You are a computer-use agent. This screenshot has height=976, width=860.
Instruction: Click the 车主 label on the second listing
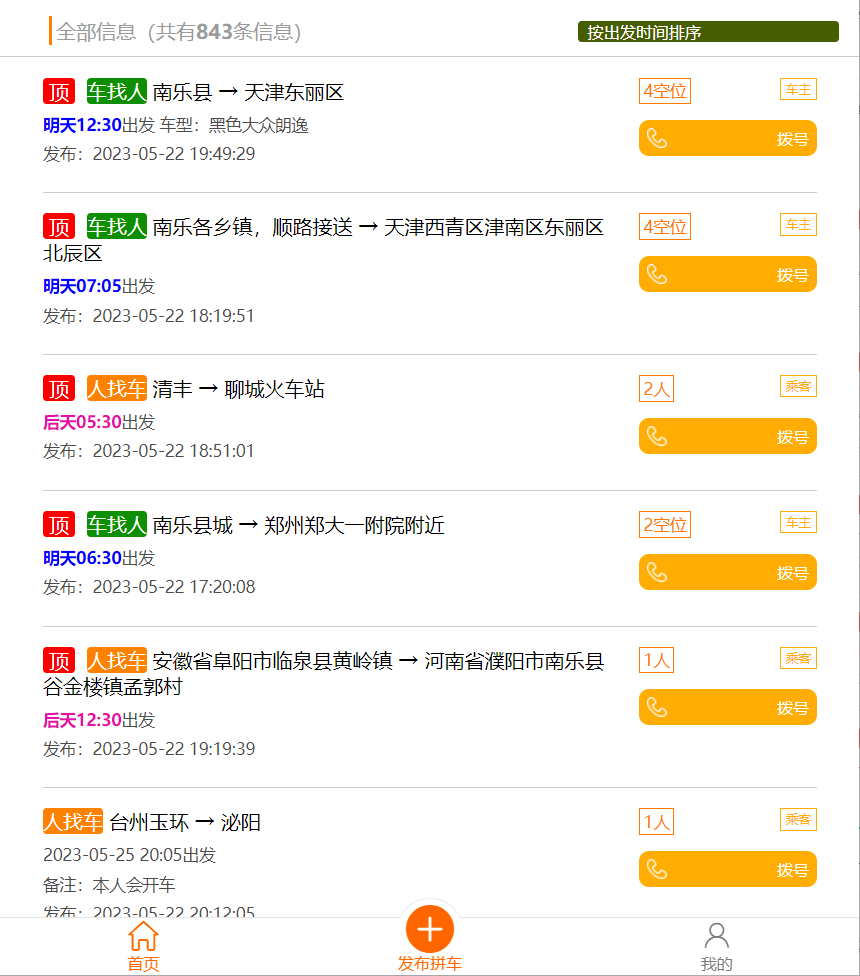798,224
